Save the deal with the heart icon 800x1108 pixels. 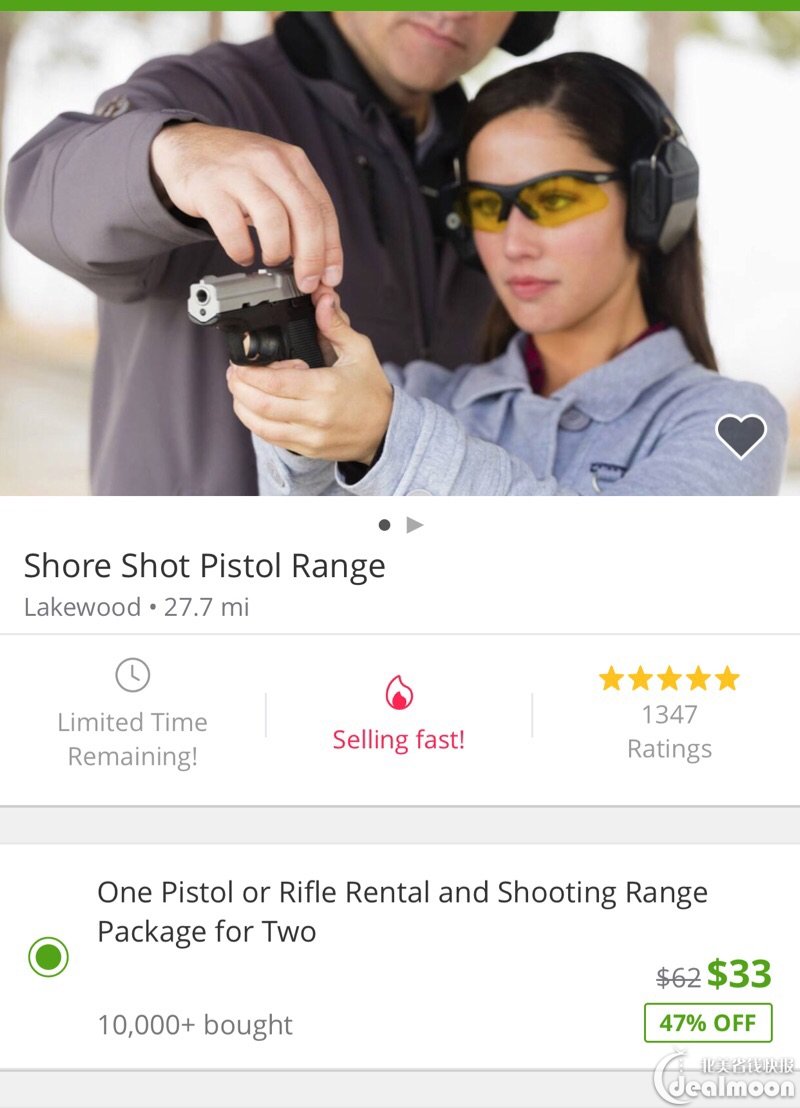741,436
